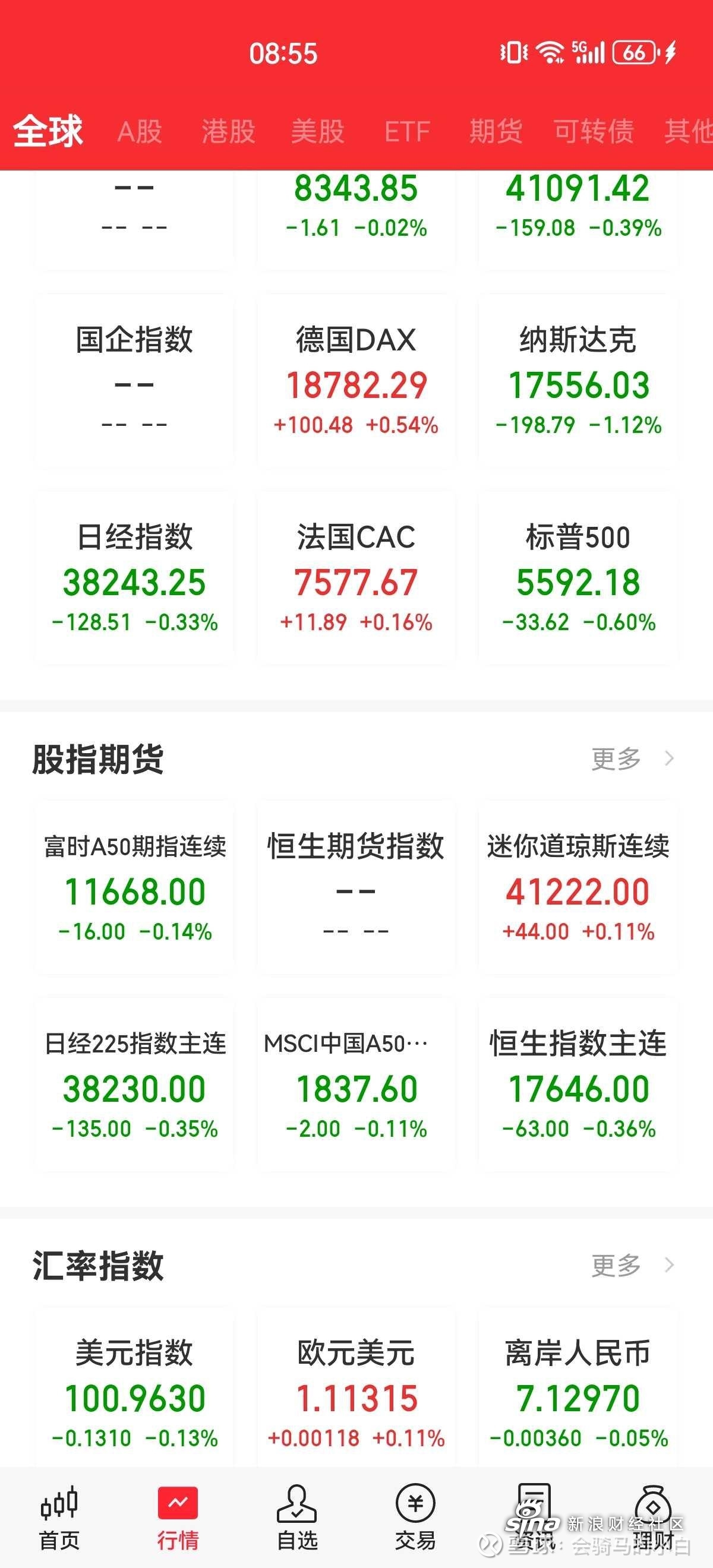Open 理财 money-bag icon
Screen dimensions: 713x1568
click(x=655, y=1516)
